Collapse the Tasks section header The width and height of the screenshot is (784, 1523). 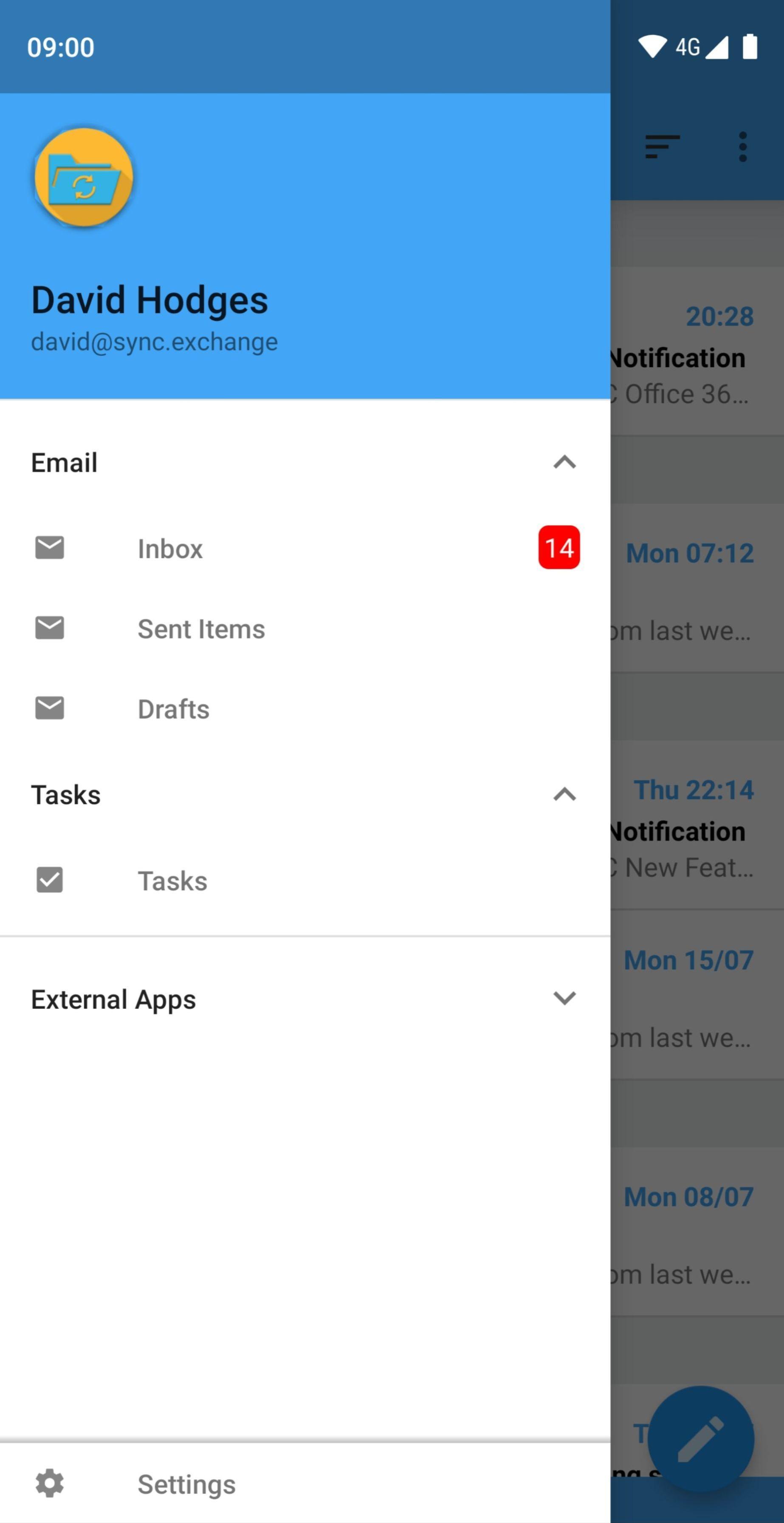(x=564, y=795)
